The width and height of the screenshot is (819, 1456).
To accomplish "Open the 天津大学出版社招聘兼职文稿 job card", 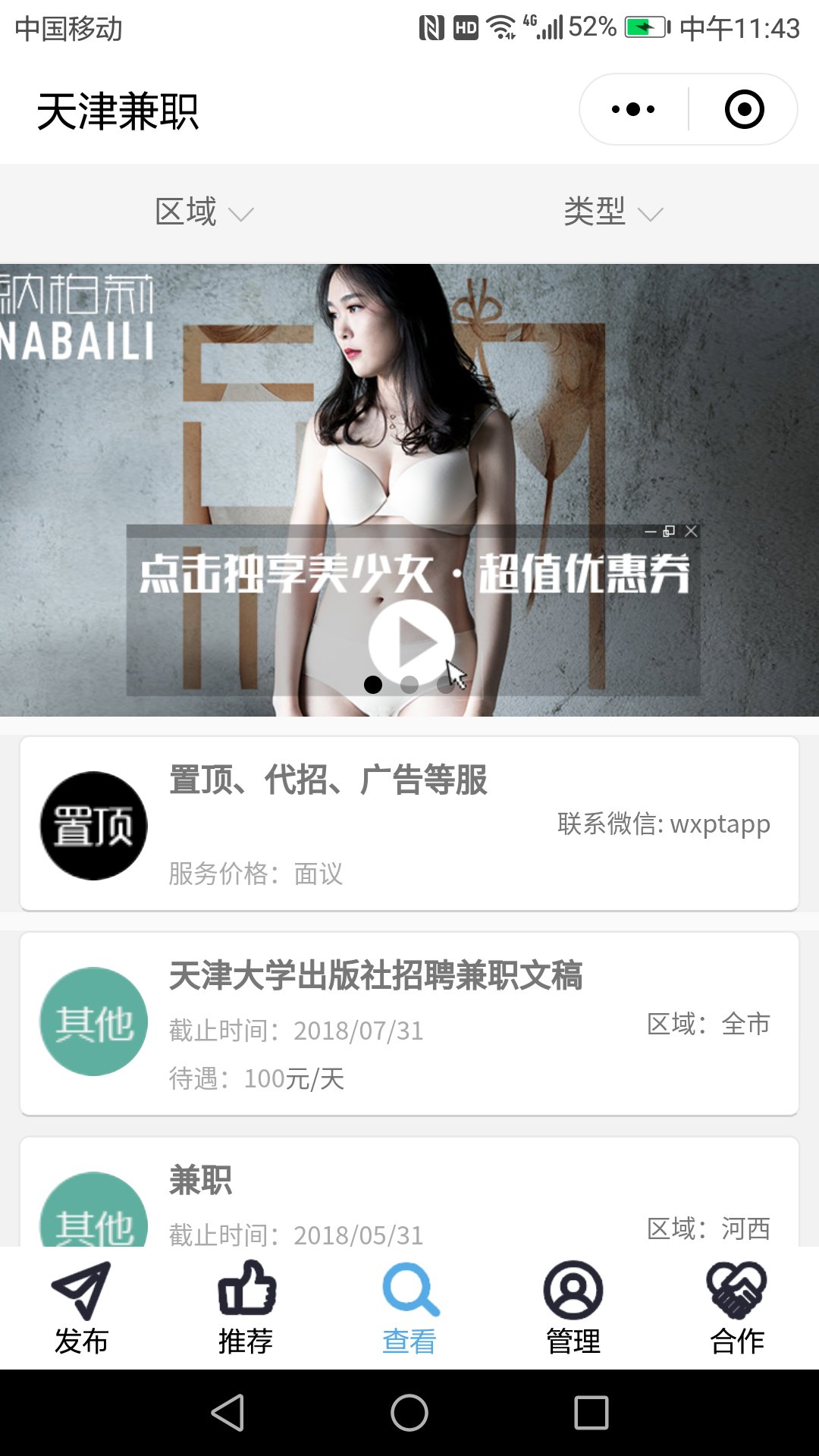I will (409, 1024).
